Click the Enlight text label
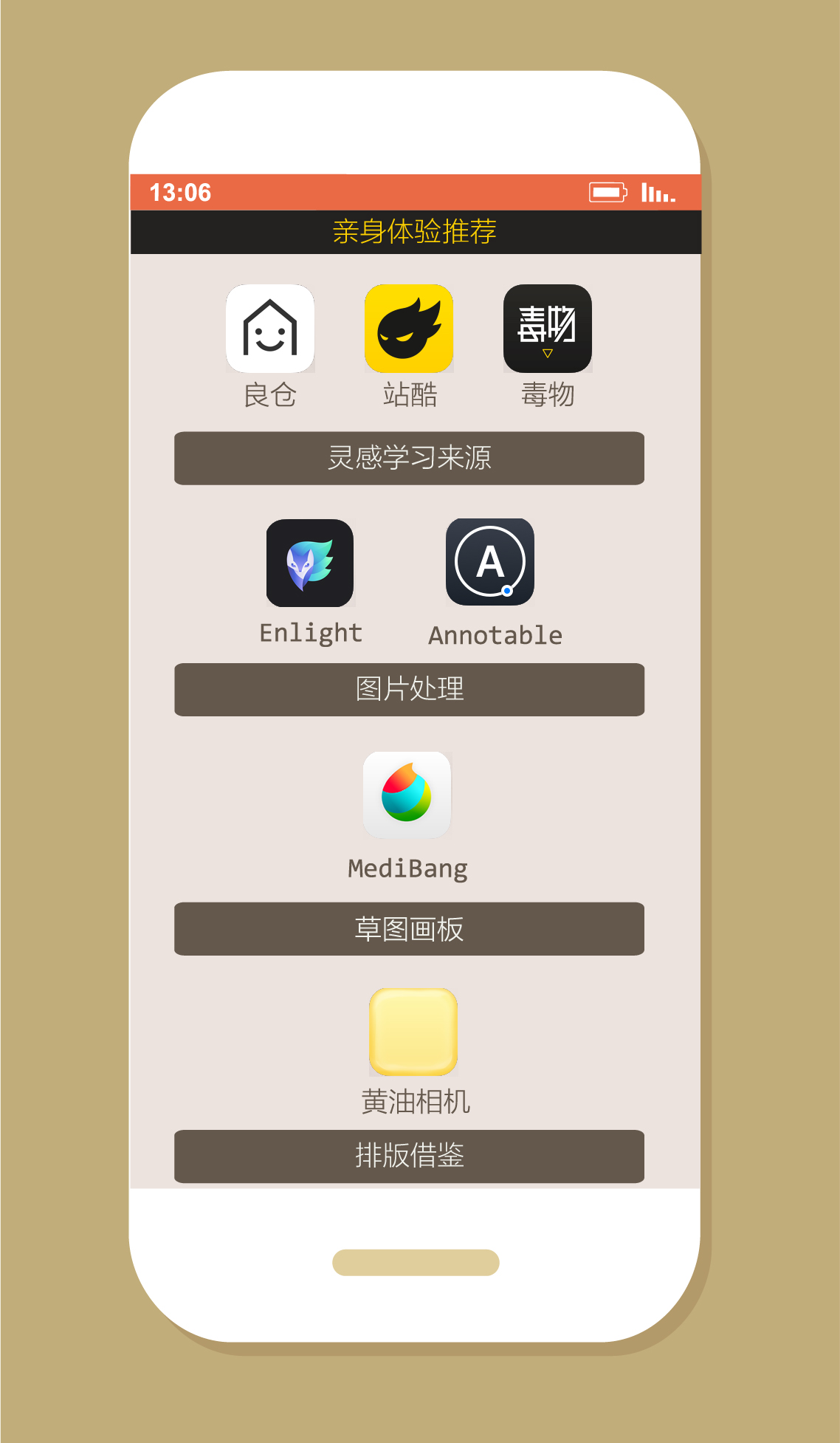Screen dimensions: 840x1443 click(311, 633)
